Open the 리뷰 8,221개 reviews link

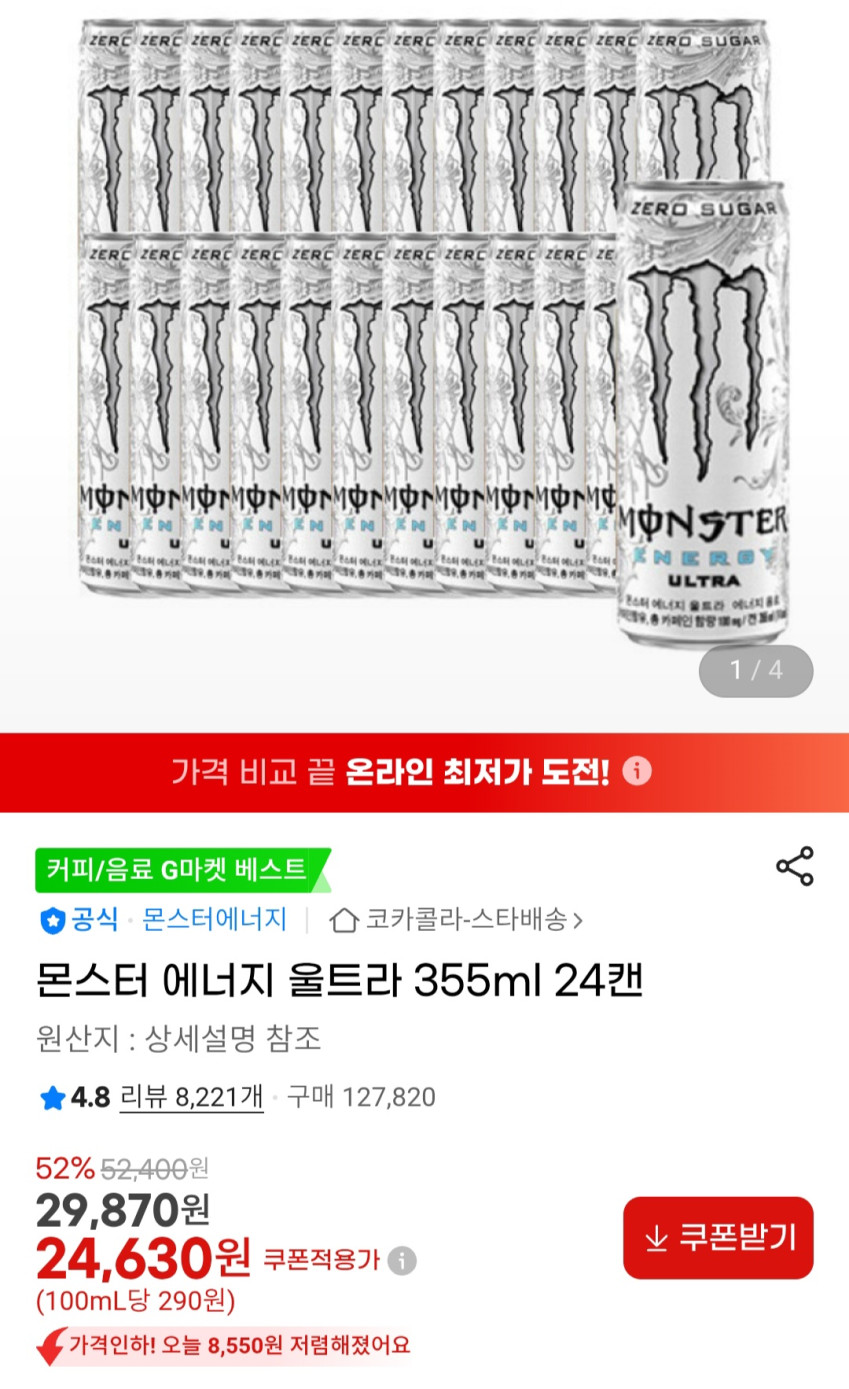point(191,1097)
